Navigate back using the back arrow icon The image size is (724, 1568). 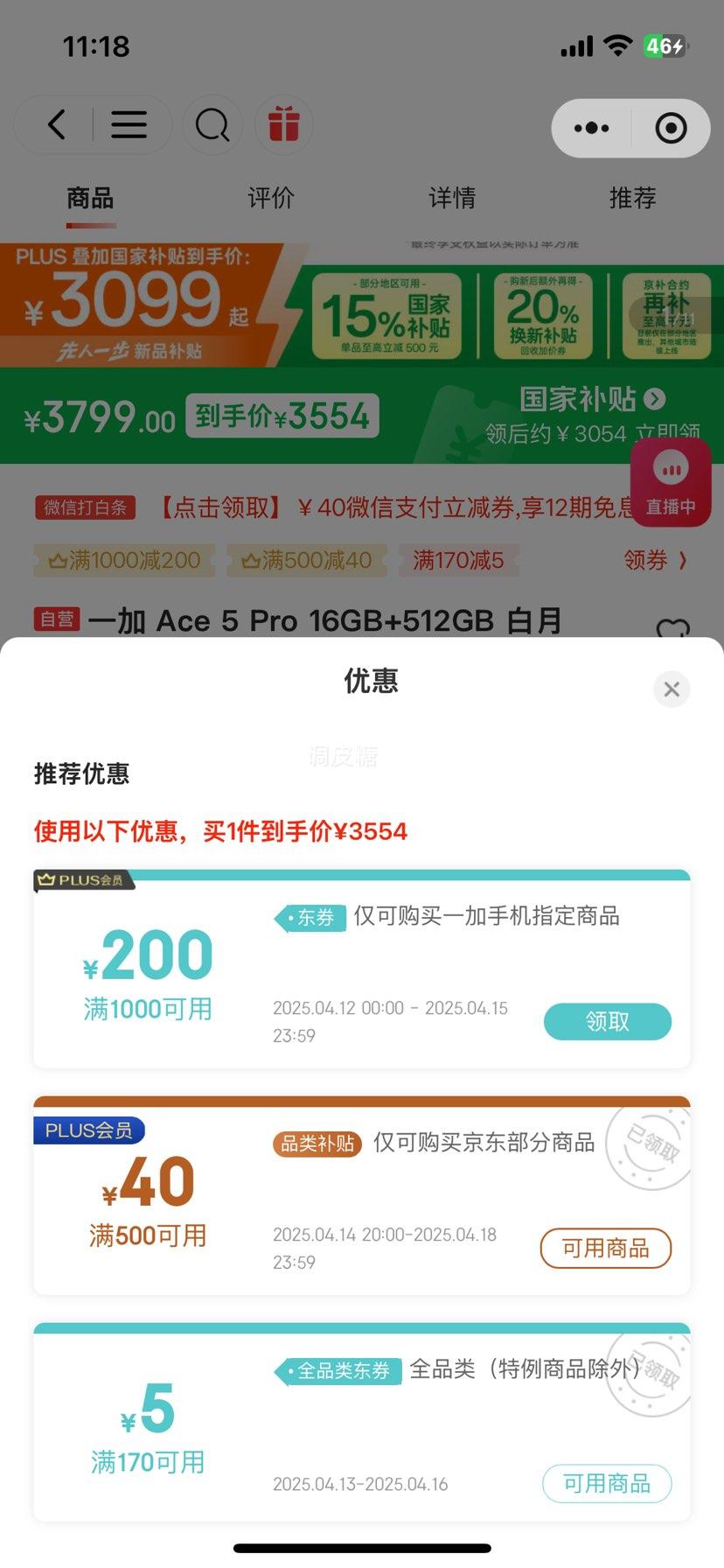point(56,124)
